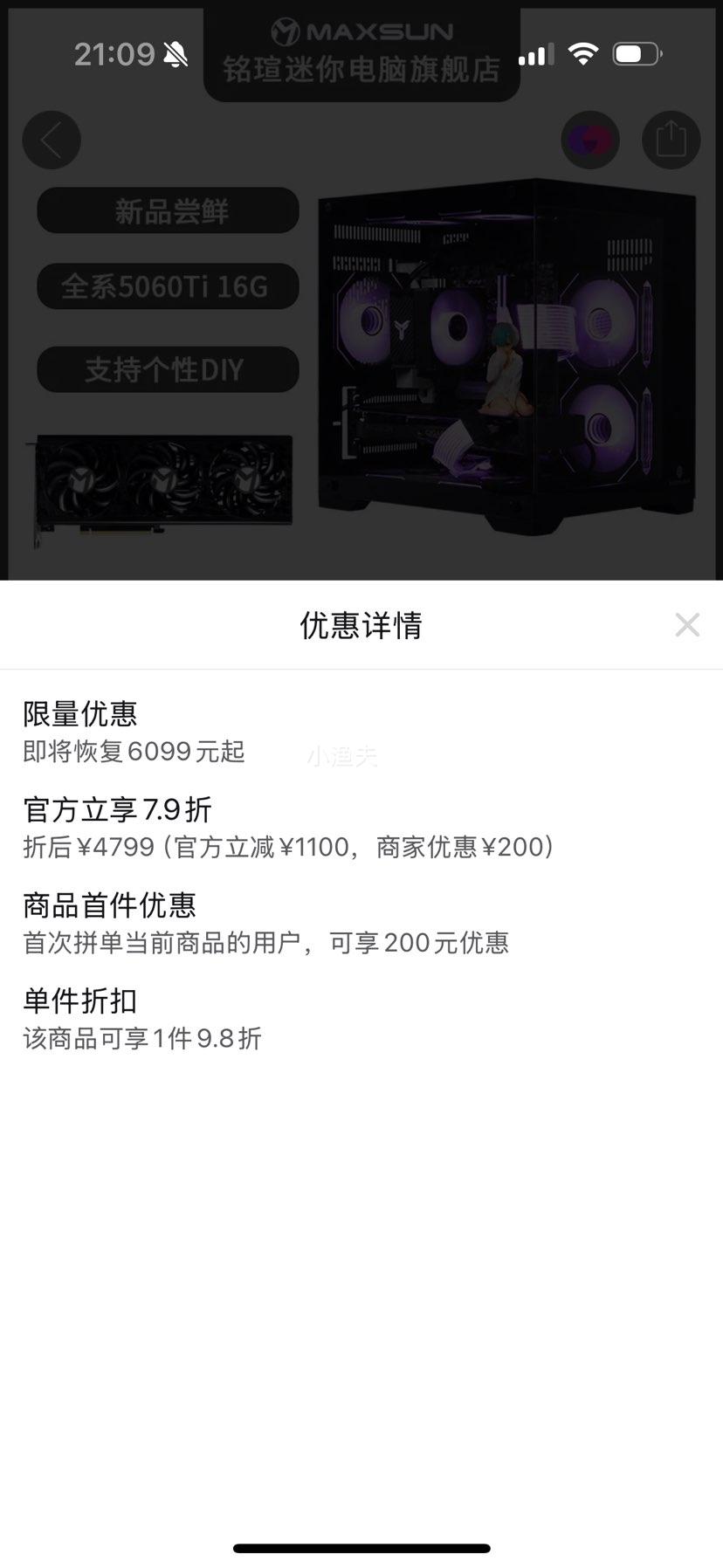
Task: Tap the battery indicator in the status bar
Action: pos(637,54)
